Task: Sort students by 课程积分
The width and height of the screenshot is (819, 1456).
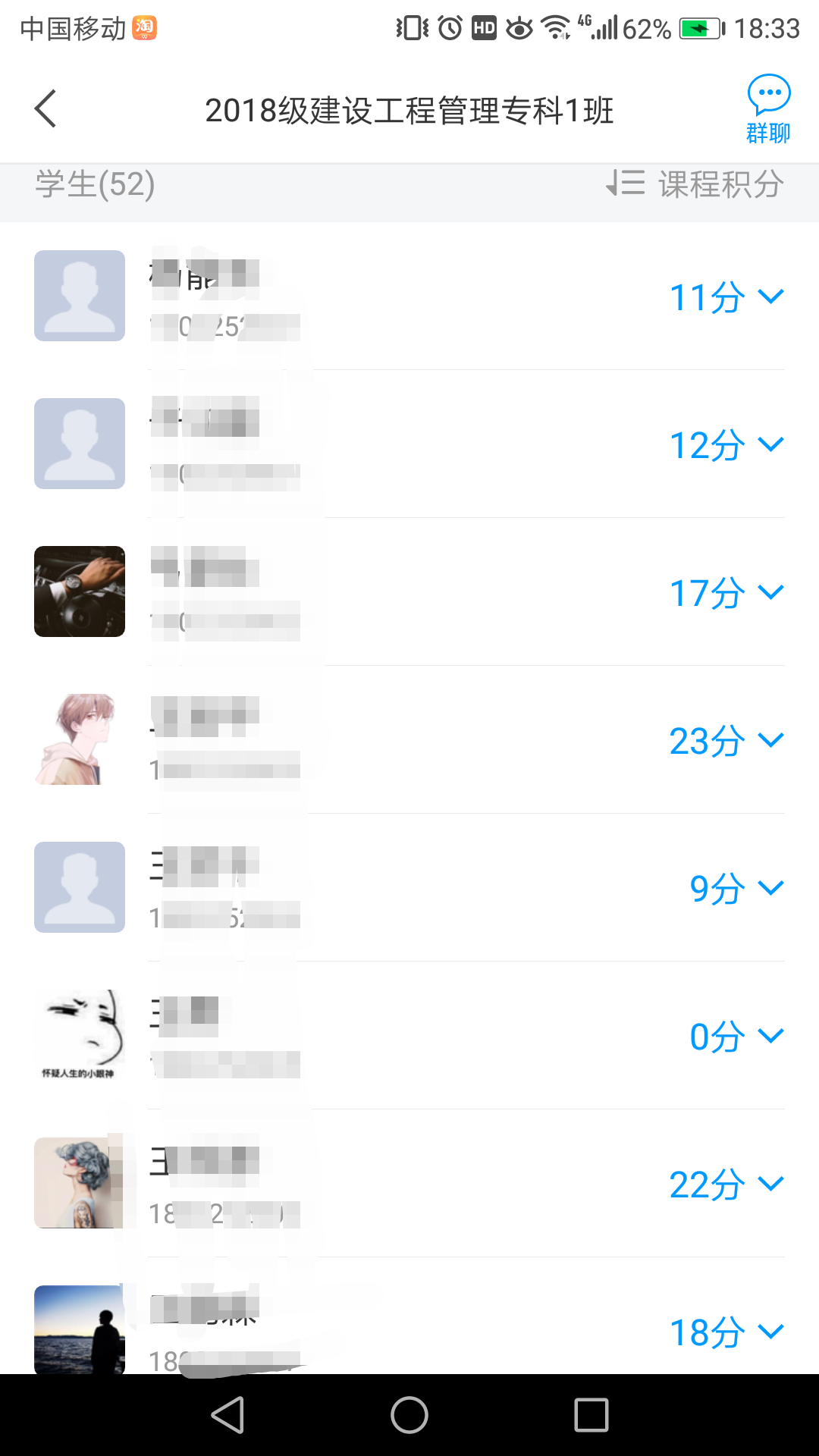Action: (x=695, y=184)
